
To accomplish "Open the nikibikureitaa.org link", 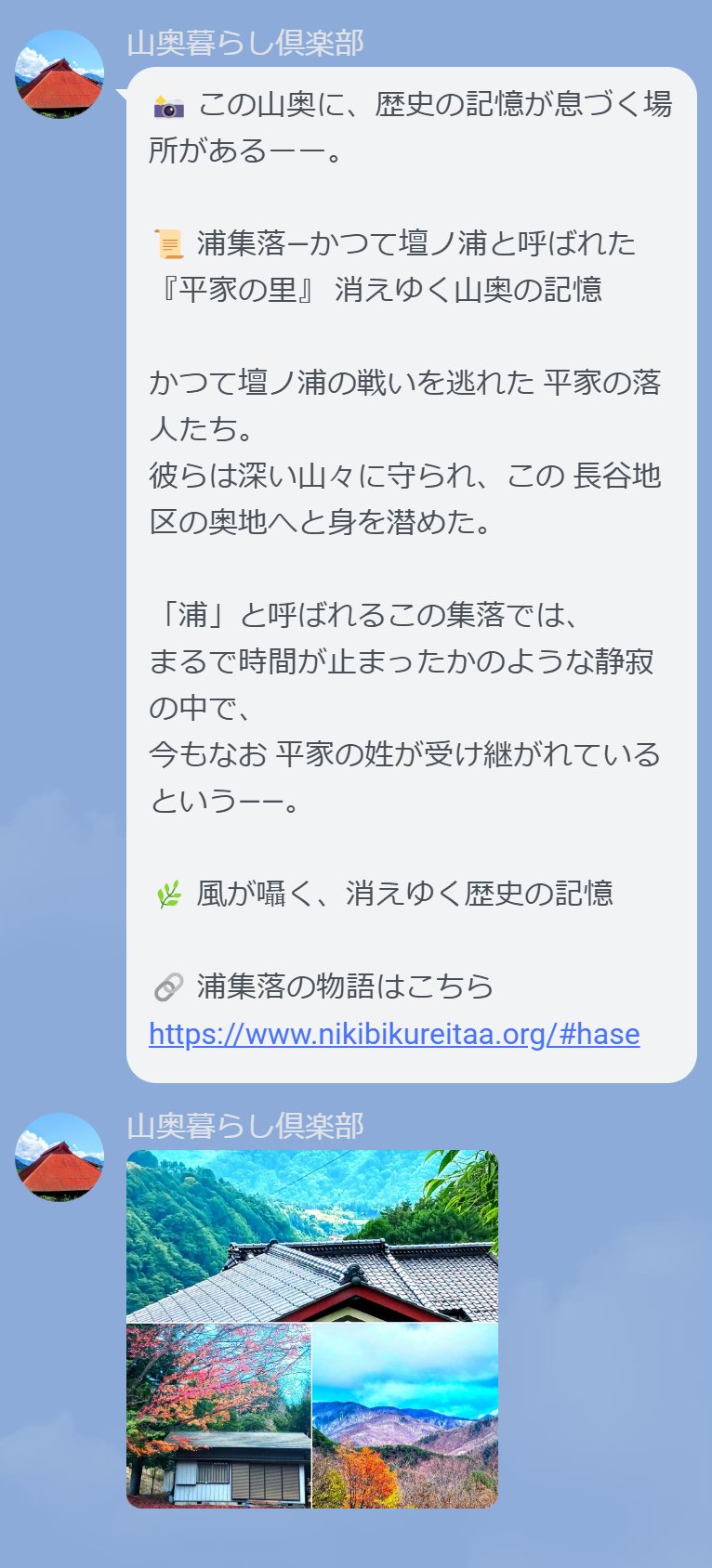I will (394, 1034).
